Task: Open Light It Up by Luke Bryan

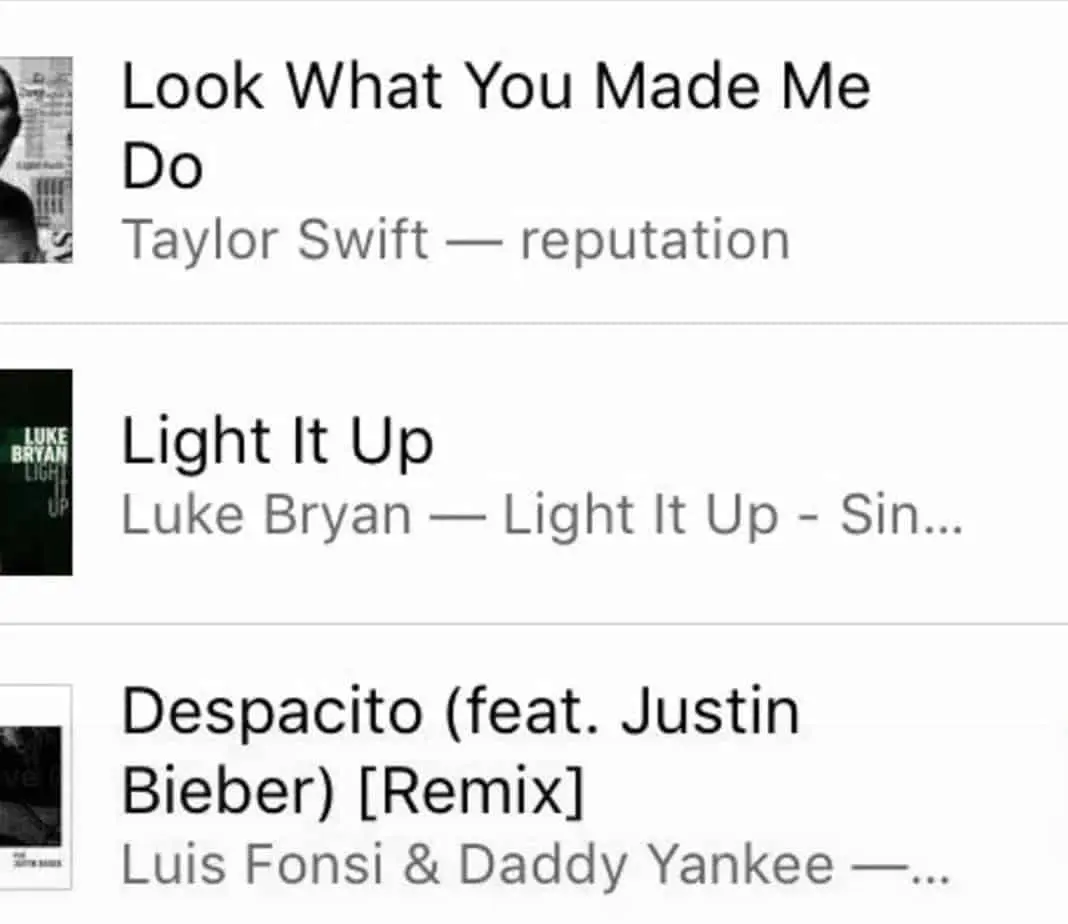Action: [278, 441]
